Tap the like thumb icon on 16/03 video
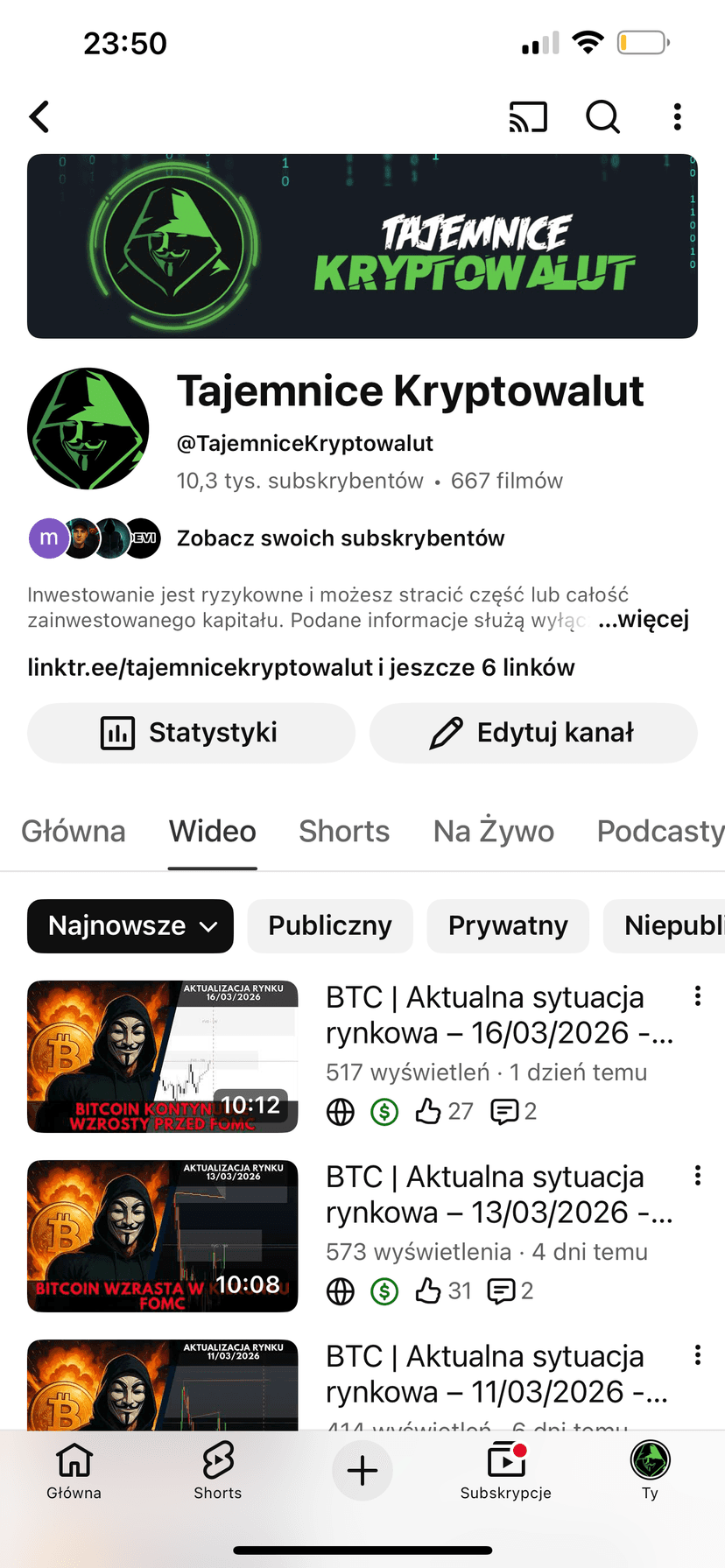 pos(428,1111)
